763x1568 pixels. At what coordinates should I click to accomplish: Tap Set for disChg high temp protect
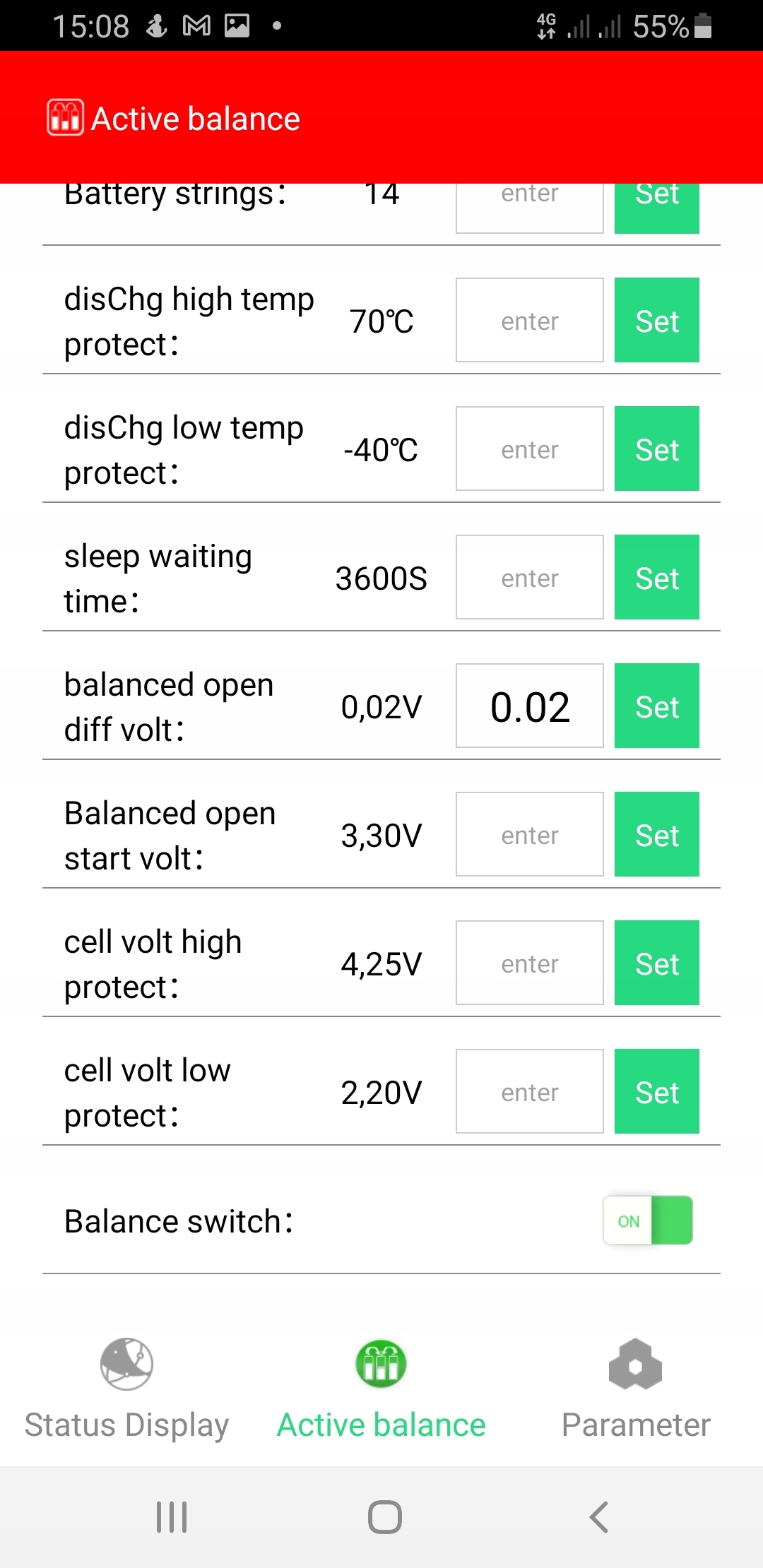click(656, 320)
